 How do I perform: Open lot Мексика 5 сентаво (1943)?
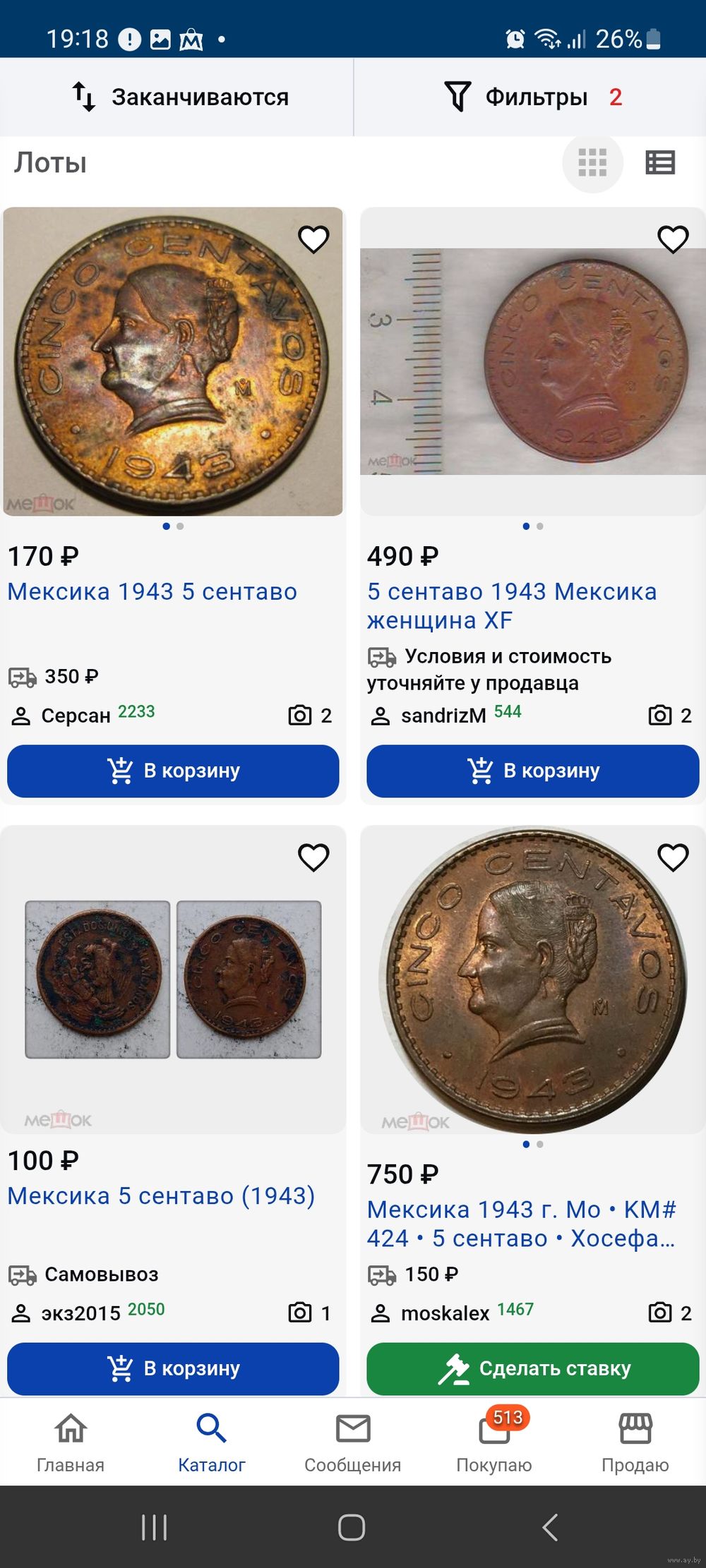161,1195
